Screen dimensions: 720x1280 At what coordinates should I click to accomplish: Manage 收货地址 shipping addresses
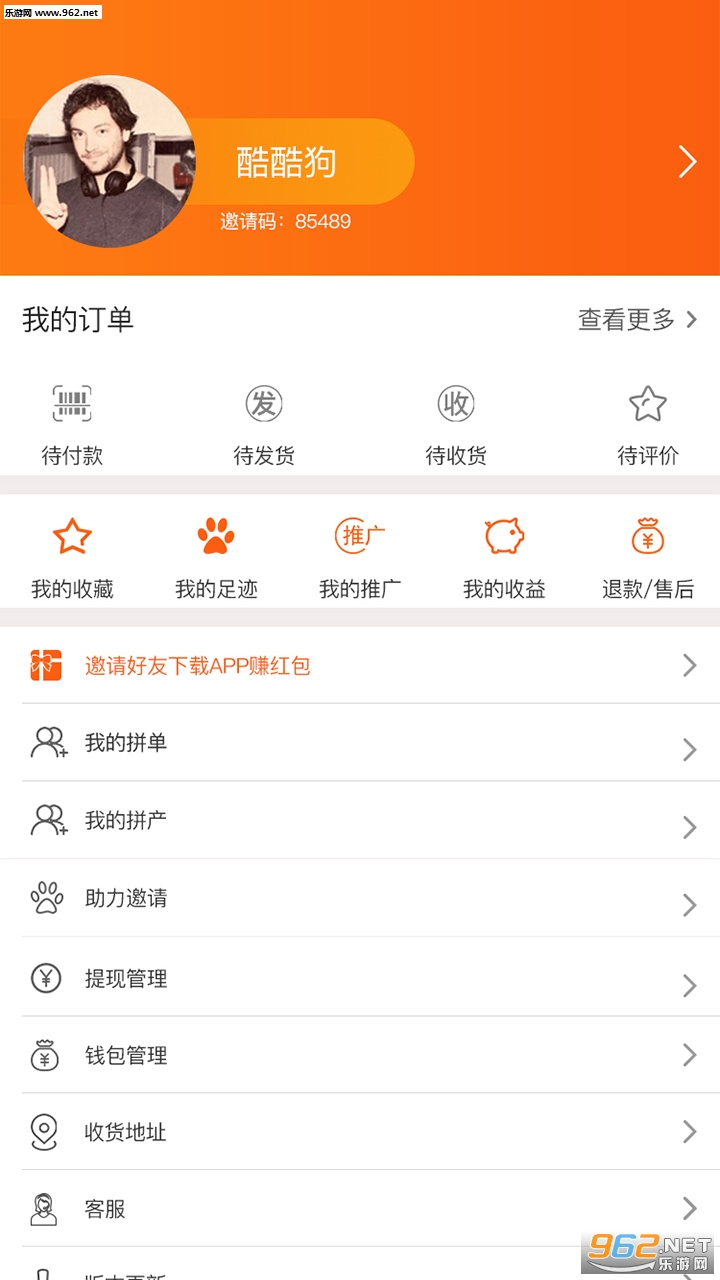360,1132
